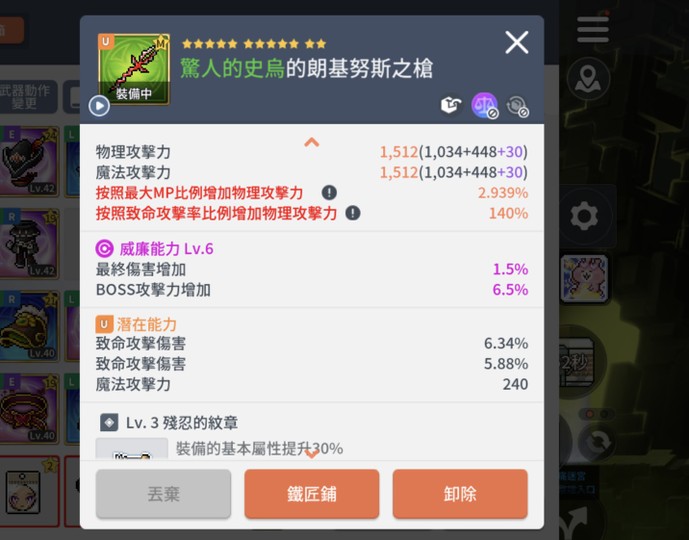The image size is (689, 540).
Task: Open the settings gear
Action: coord(584,216)
